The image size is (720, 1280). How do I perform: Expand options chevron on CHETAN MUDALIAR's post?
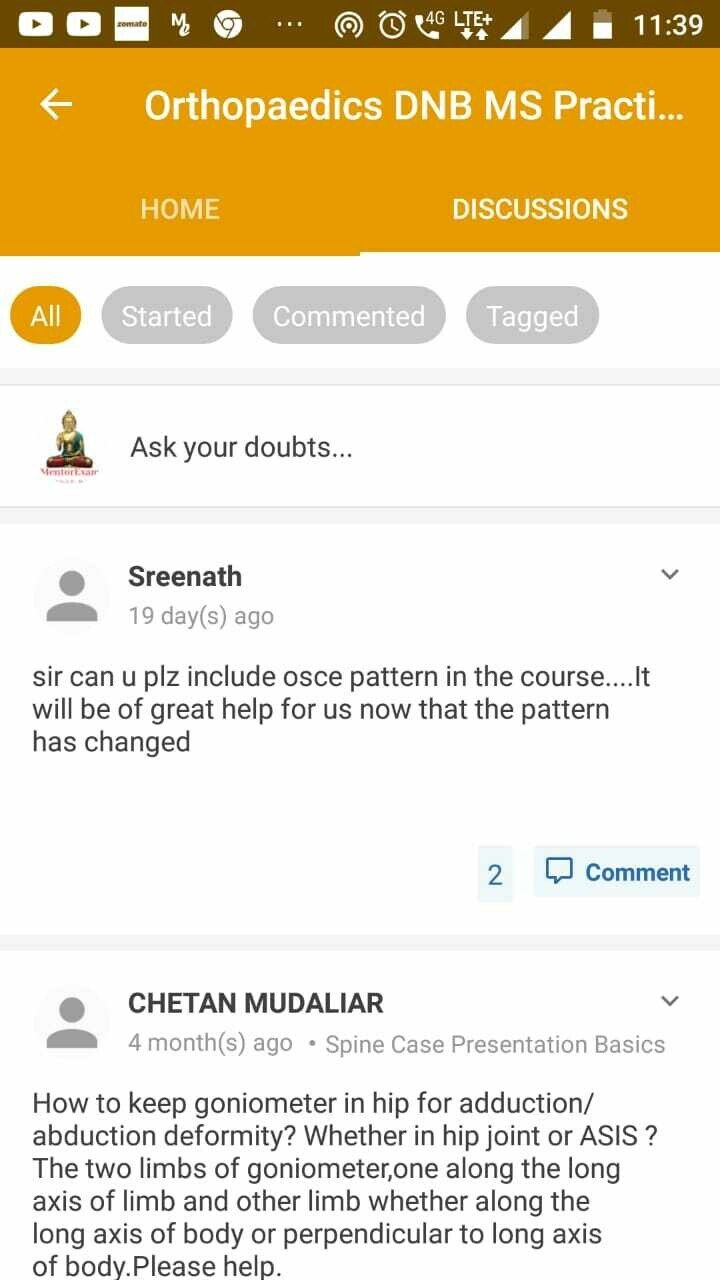click(670, 1001)
